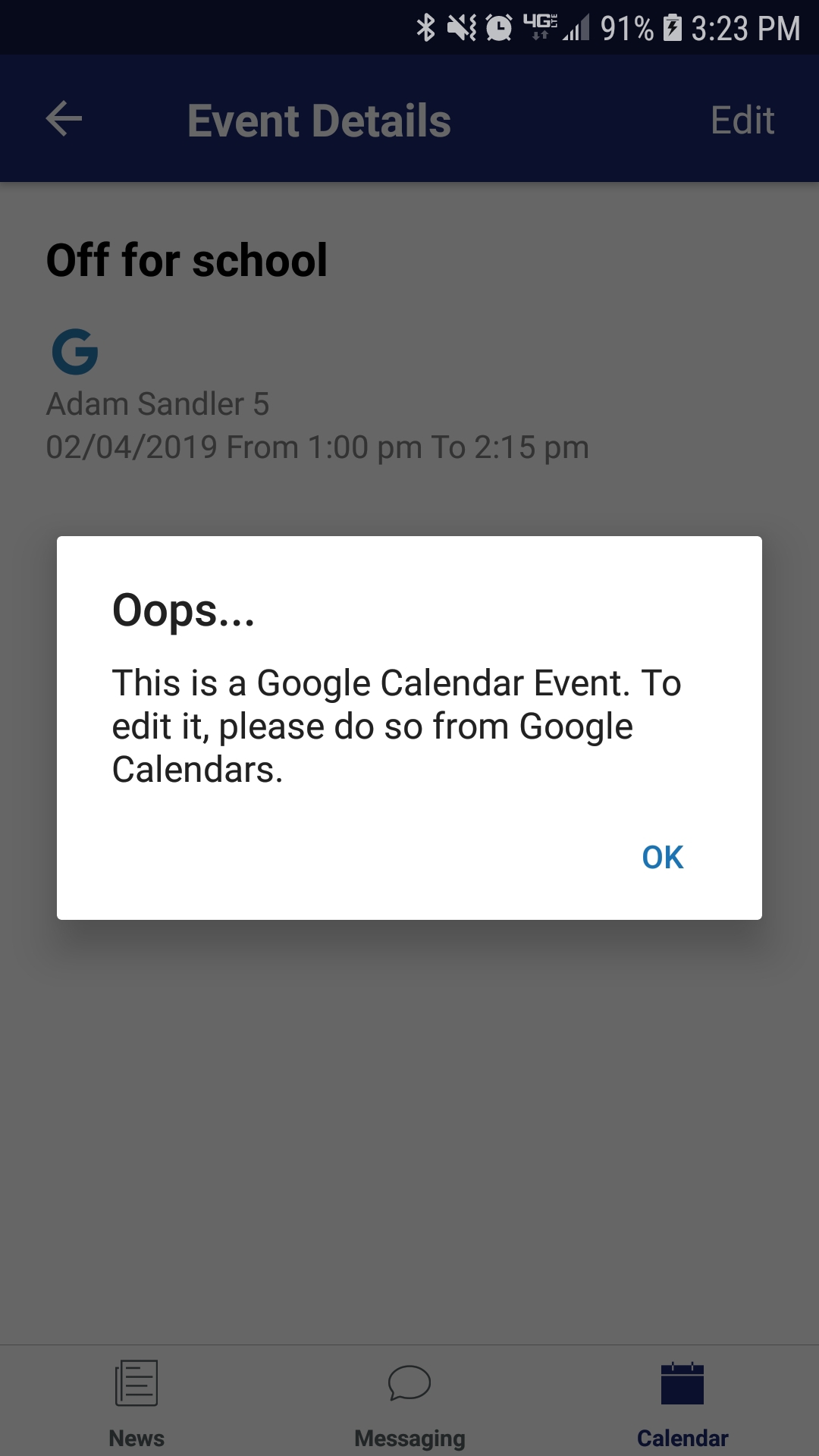Go back from Event Details

[x=64, y=119]
